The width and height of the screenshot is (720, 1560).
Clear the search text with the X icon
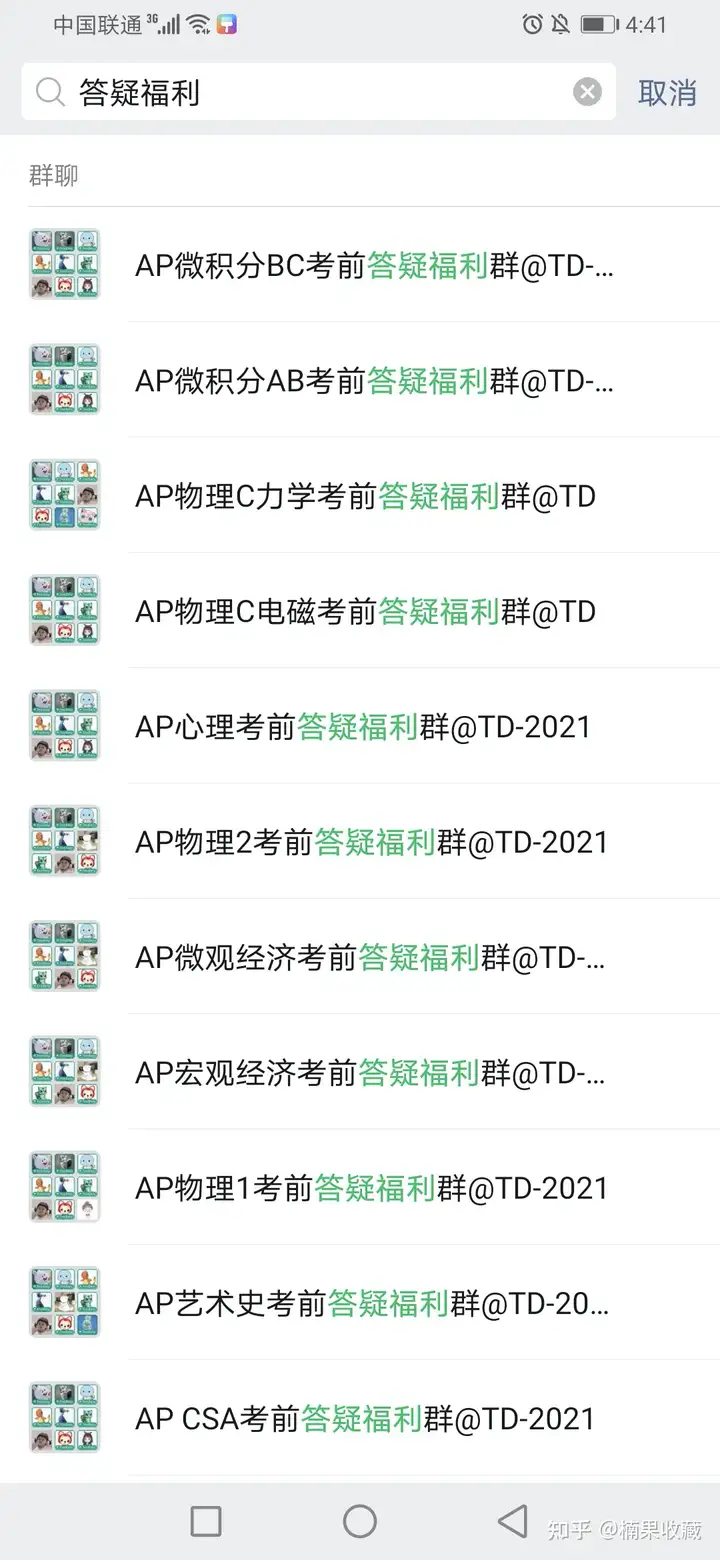[587, 92]
